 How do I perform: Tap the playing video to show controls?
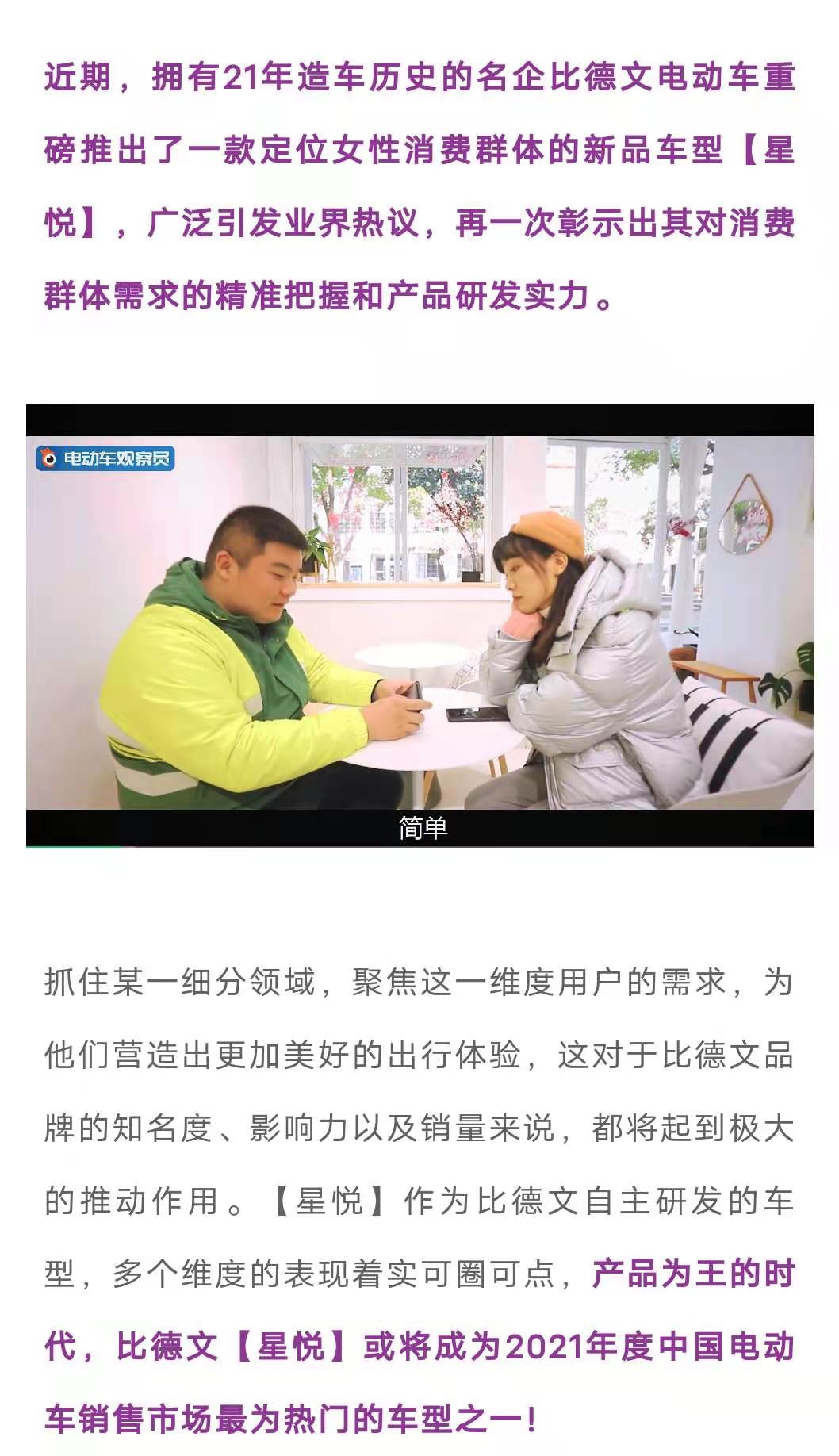pos(419,623)
